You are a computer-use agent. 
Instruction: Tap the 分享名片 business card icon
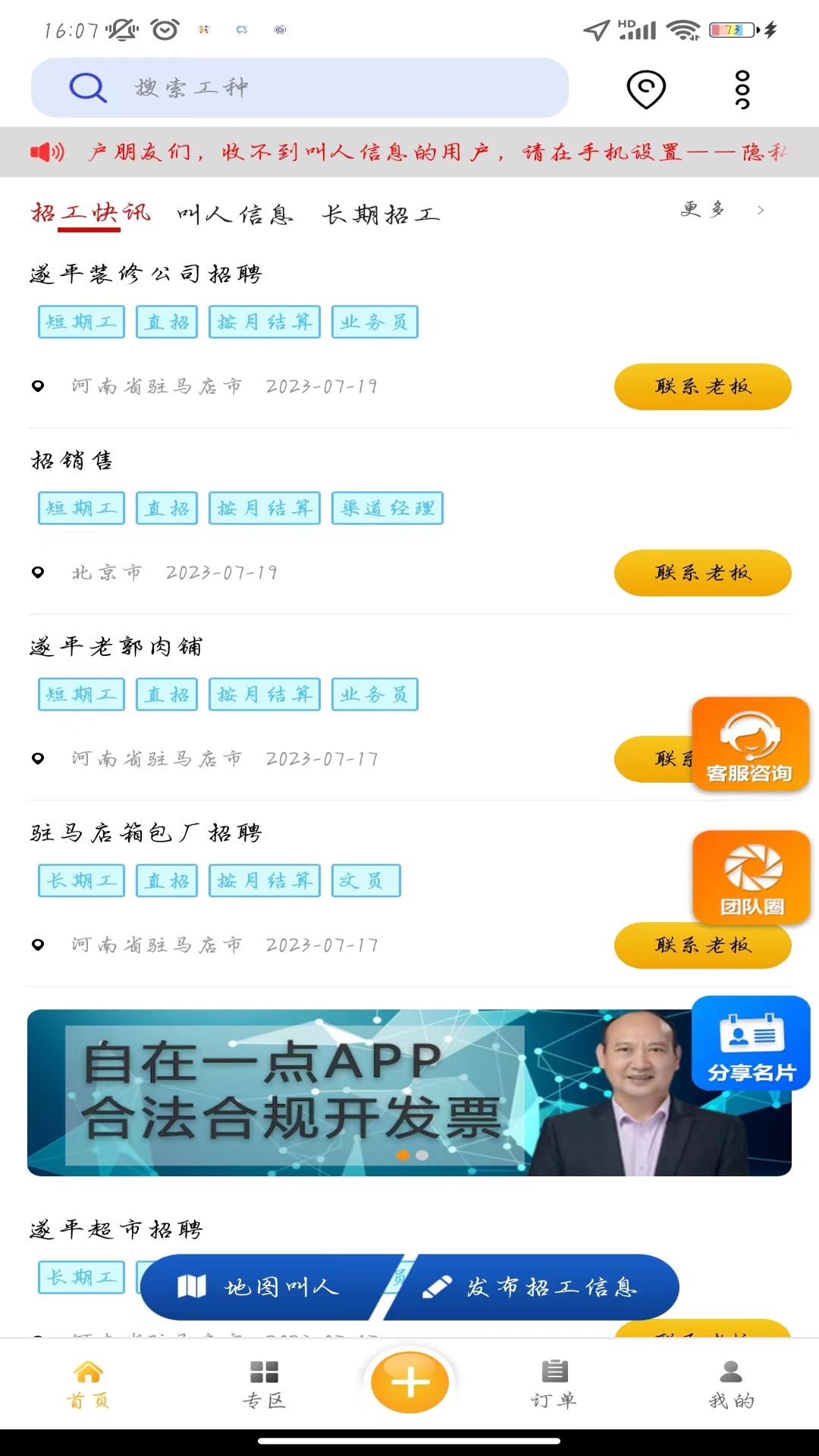tap(750, 1041)
